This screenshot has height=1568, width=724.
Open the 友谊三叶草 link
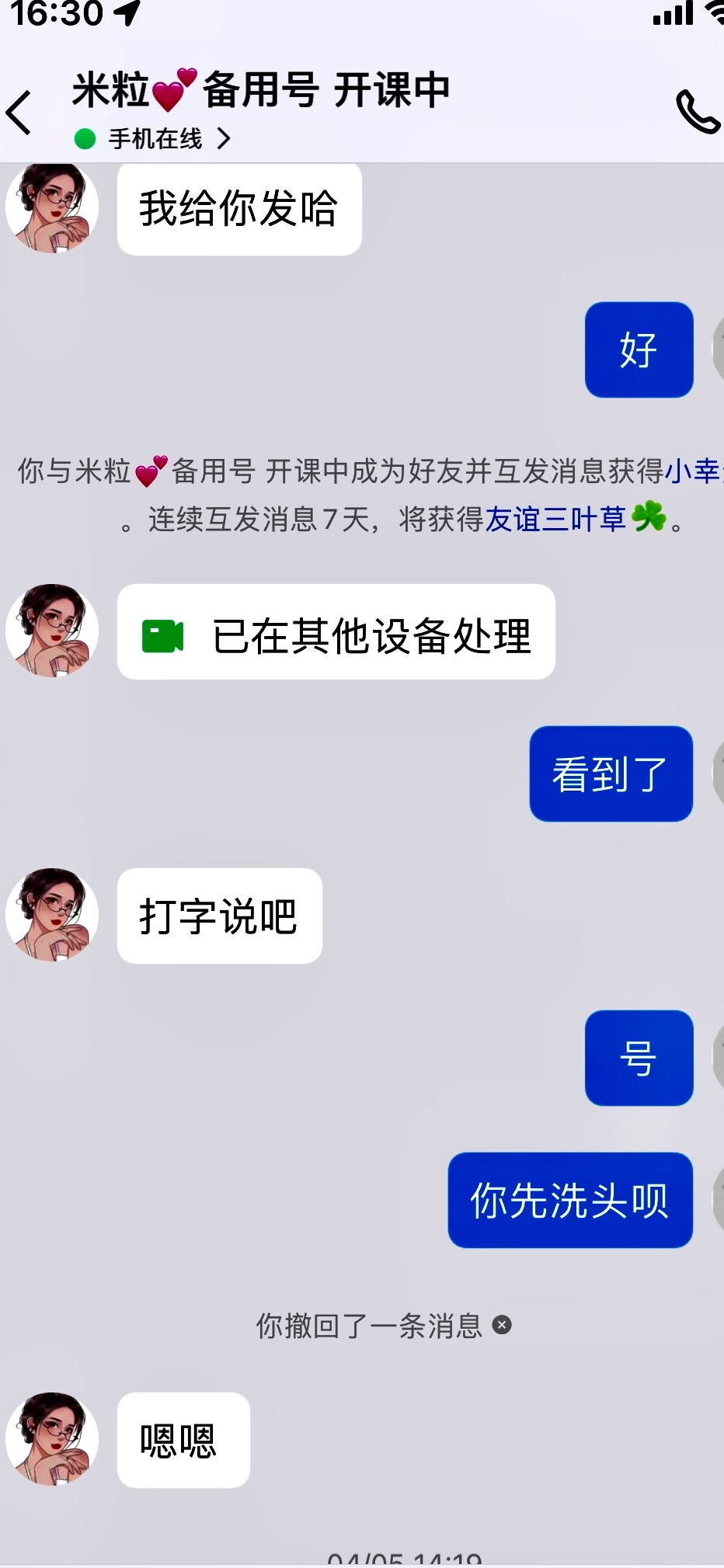tap(555, 519)
